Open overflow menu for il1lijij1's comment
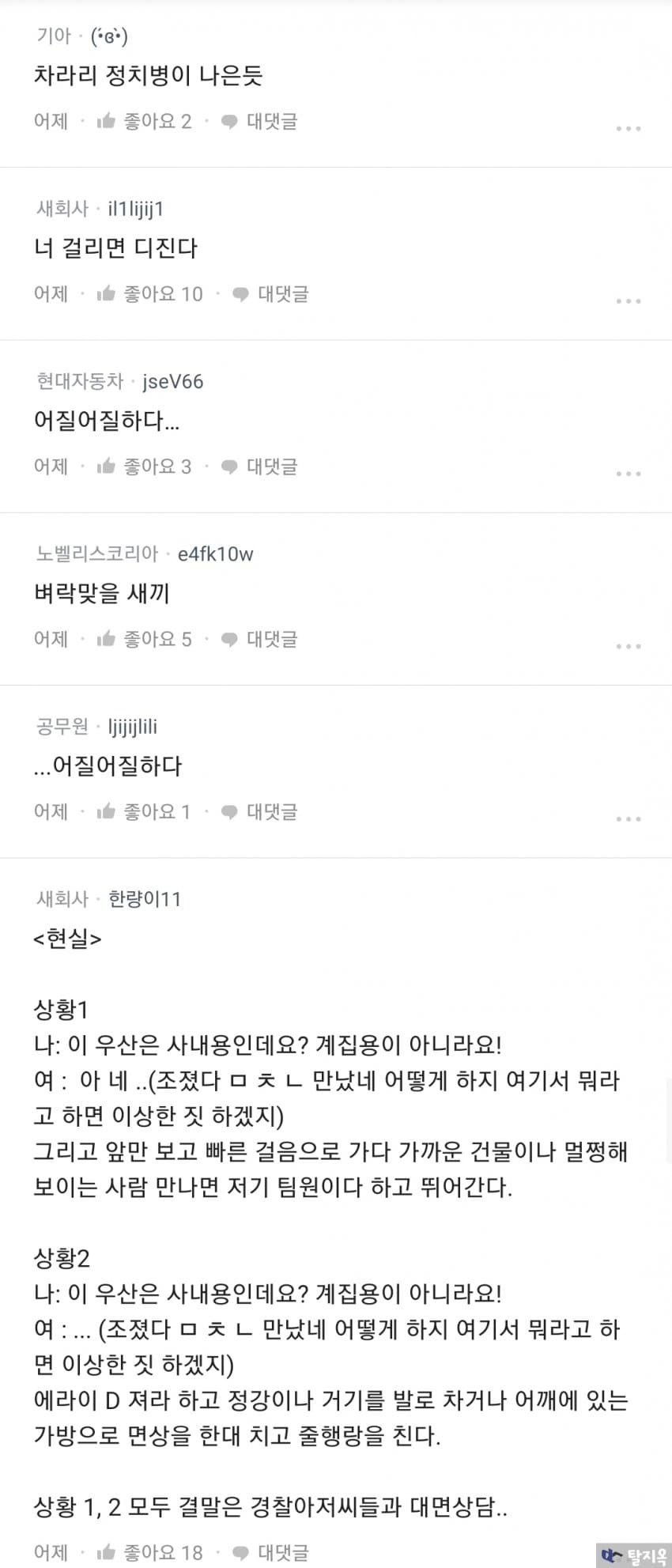 [628, 301]
